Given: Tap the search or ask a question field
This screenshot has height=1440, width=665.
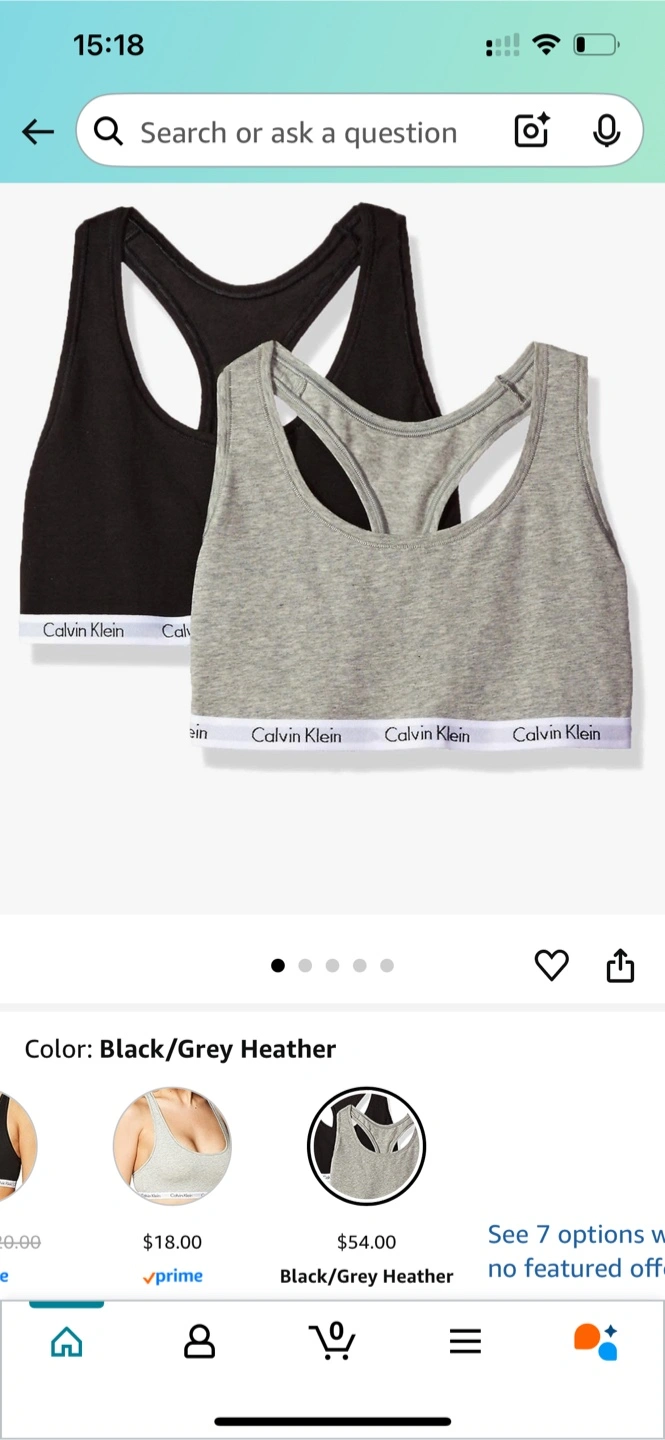Looking at the screenshot, I should (297, 132).
